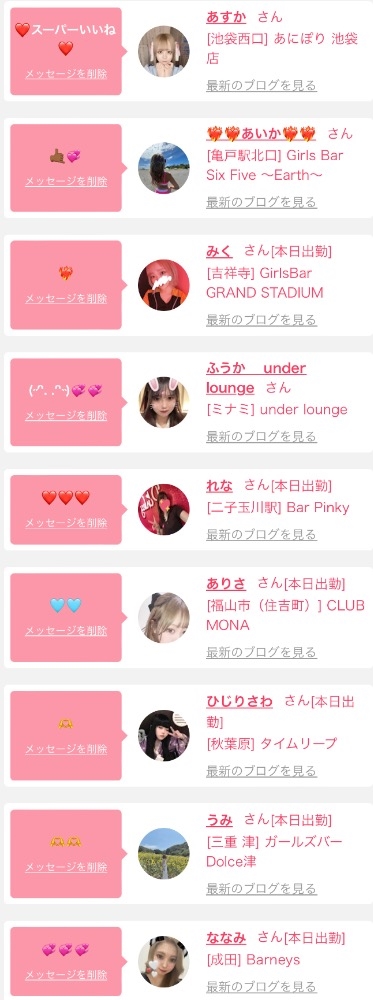Tap れな's profile photo
The width and height of the screenshot is (373, 1000).
tap(164, 509)
